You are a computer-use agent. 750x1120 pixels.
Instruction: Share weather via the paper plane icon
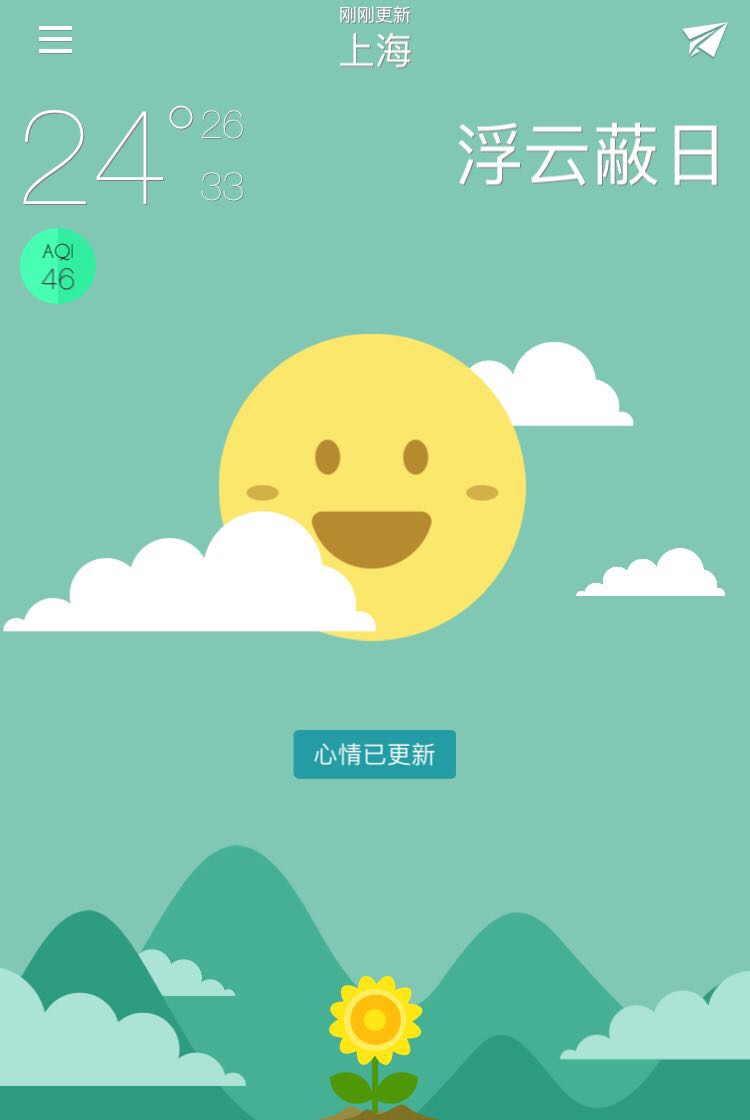click(x=704, y=39)
